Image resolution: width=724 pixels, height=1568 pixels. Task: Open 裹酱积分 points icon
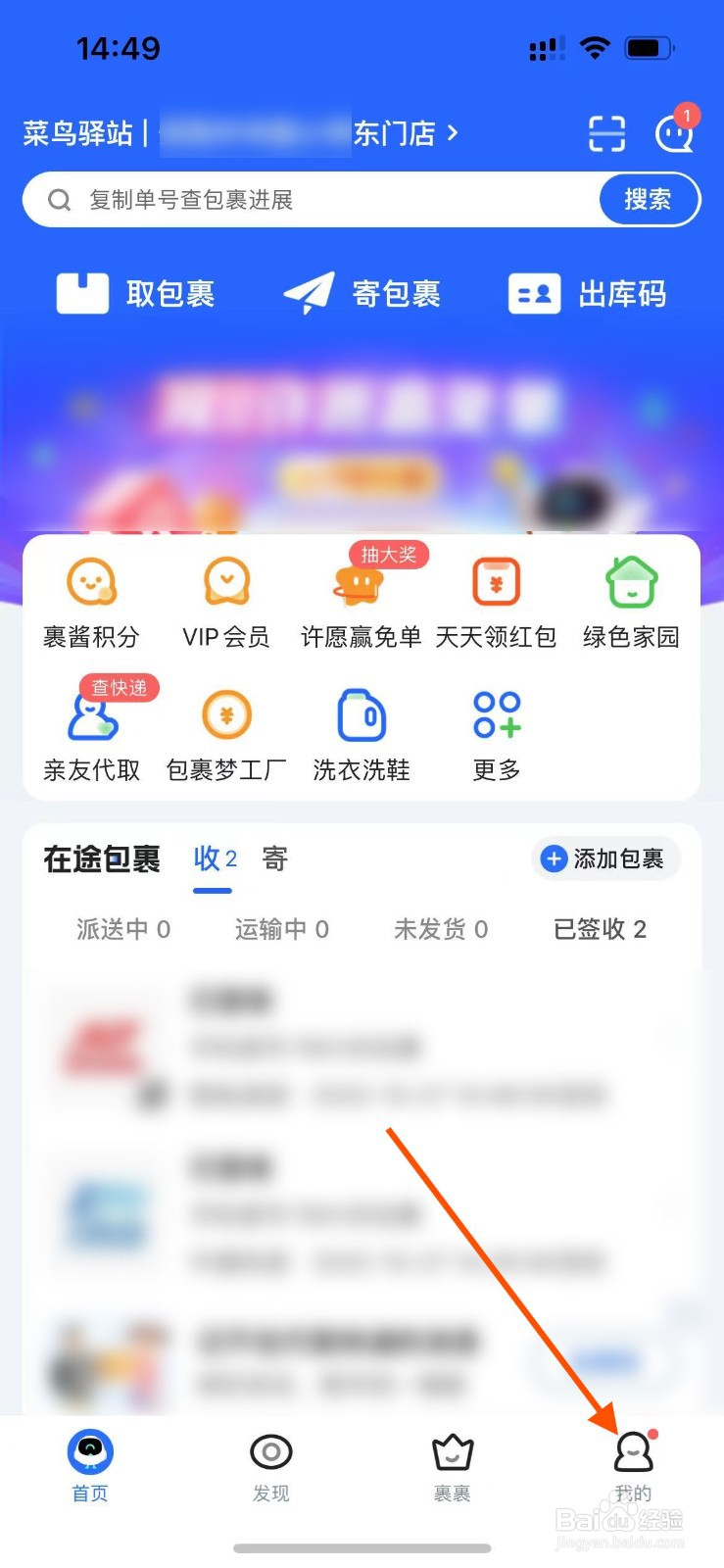(x=91, y=582)
